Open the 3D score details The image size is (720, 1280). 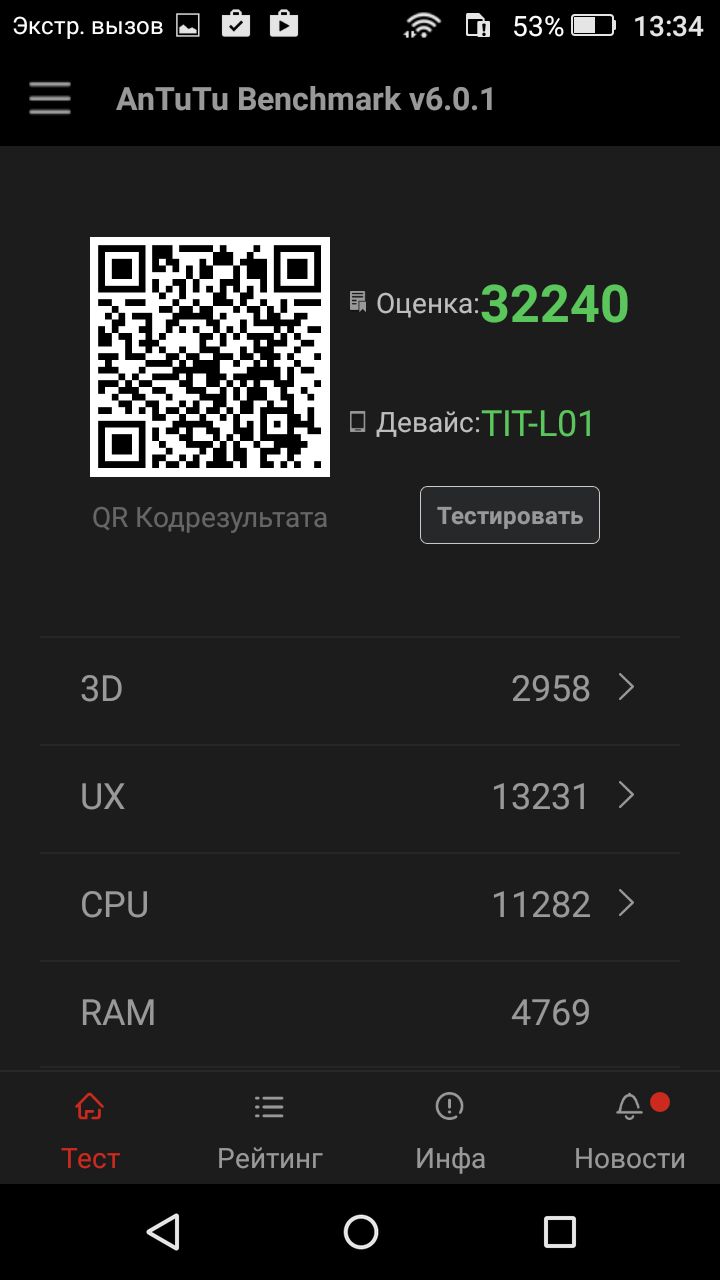click(x=360, y=689)
